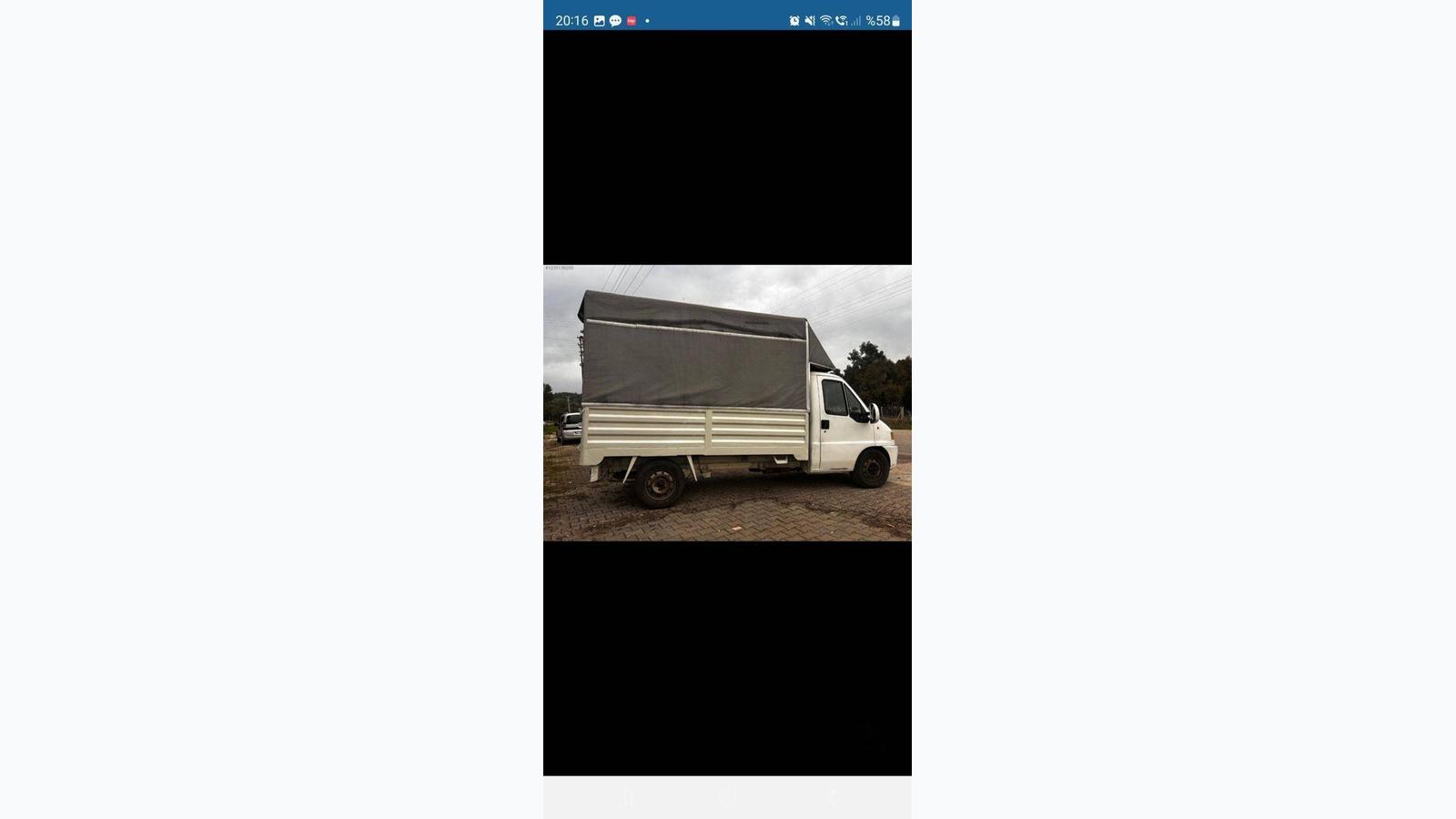Tap the truck photo to show viewer controls
Image resolution: width=1456 pixels, height=819 pixels.
tap(727, 403)
